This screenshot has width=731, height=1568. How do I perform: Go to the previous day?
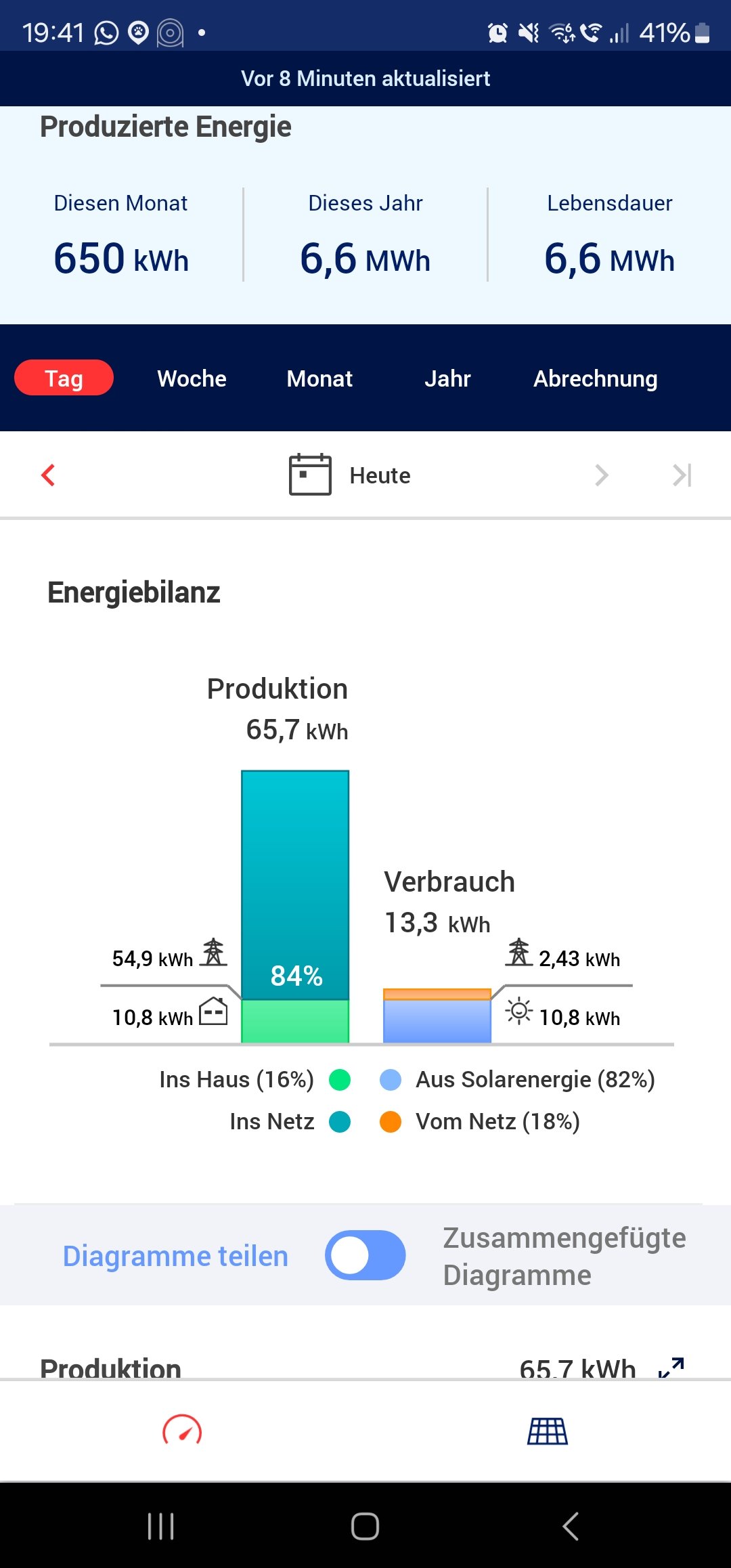(x=48, y=475)
